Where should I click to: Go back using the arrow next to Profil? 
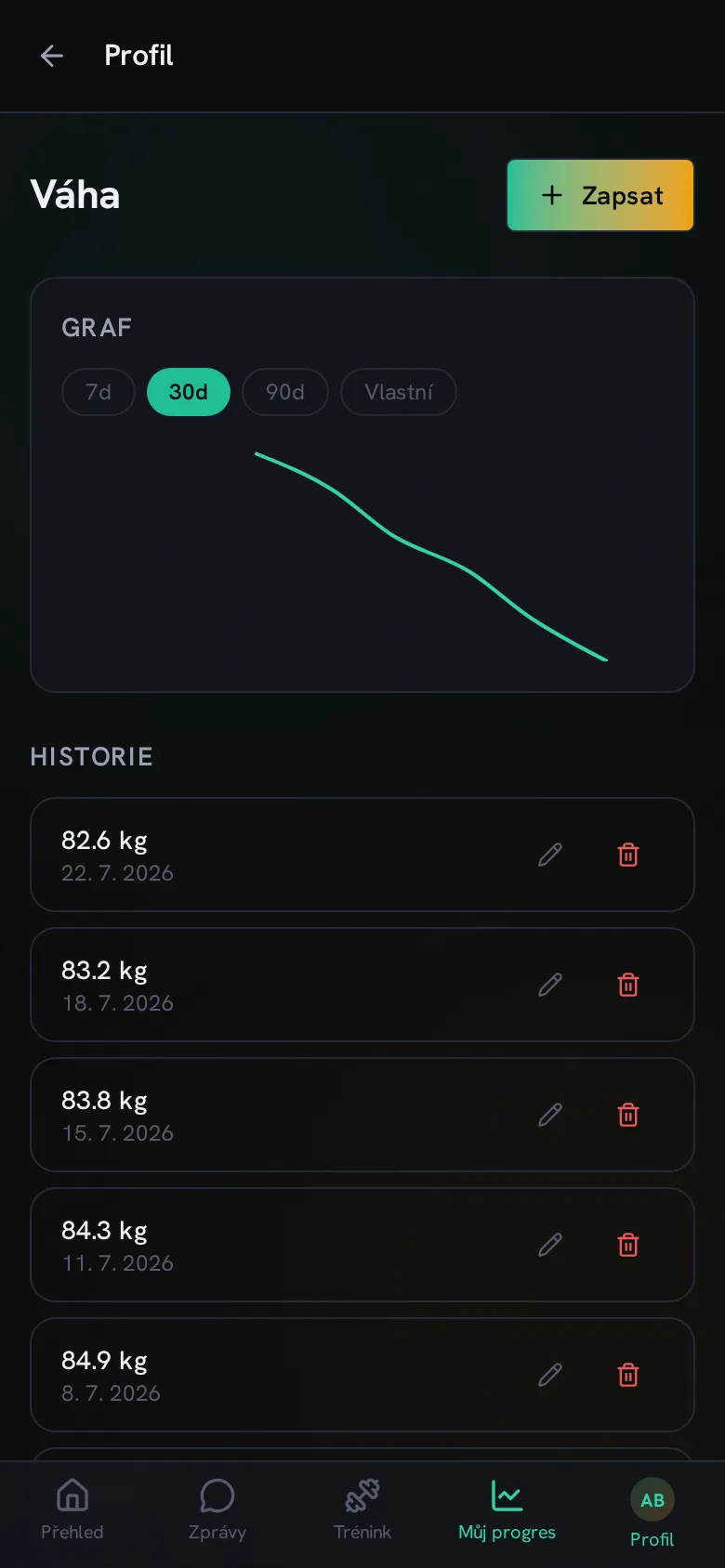point(52,56)
